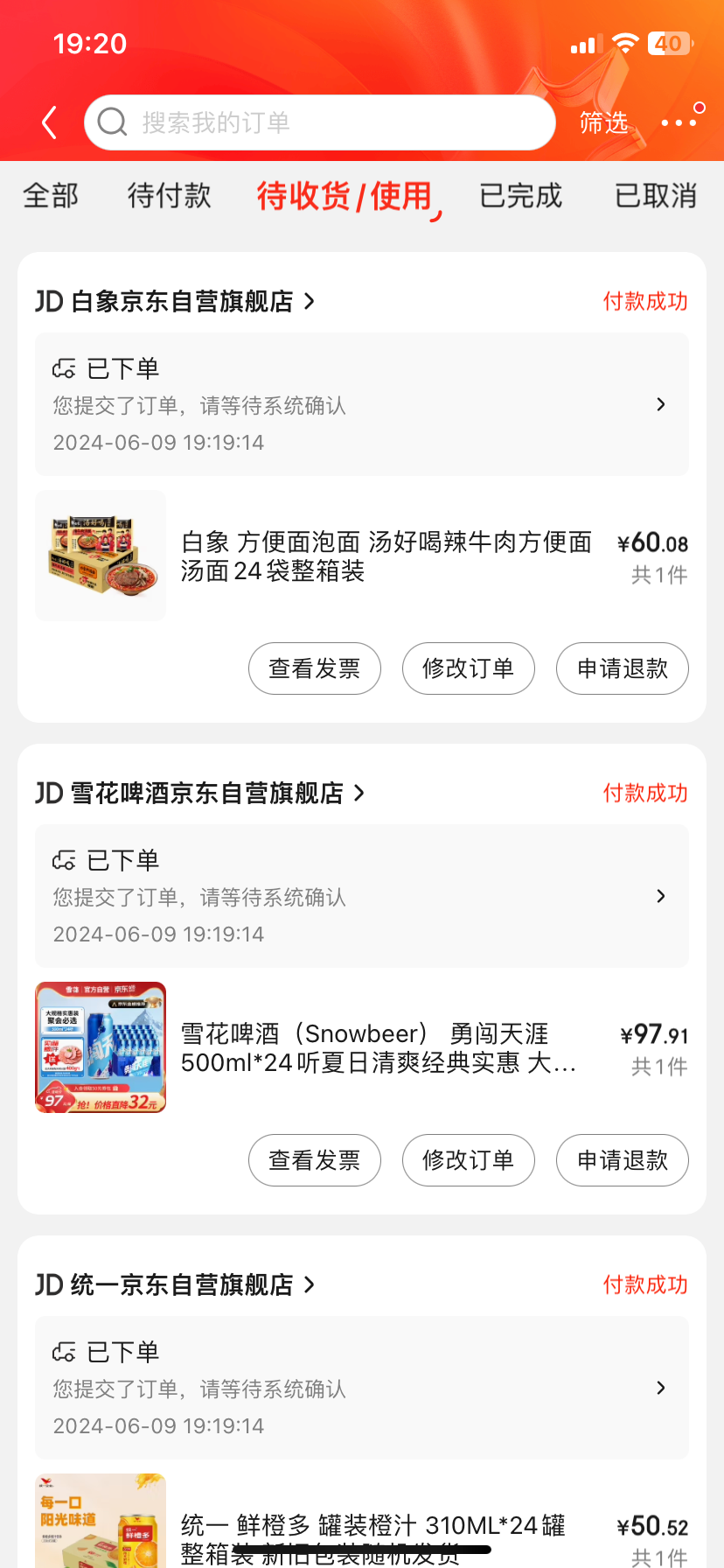This screenshot has height=1568, width=724.
Task: Apply for refund on 雪花啤酒 order
Action: coord(623,1160)
